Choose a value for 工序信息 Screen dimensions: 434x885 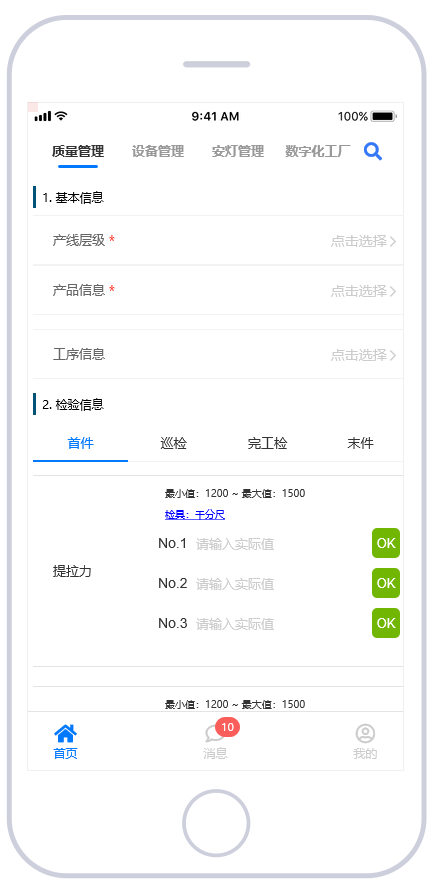(218, 354)
